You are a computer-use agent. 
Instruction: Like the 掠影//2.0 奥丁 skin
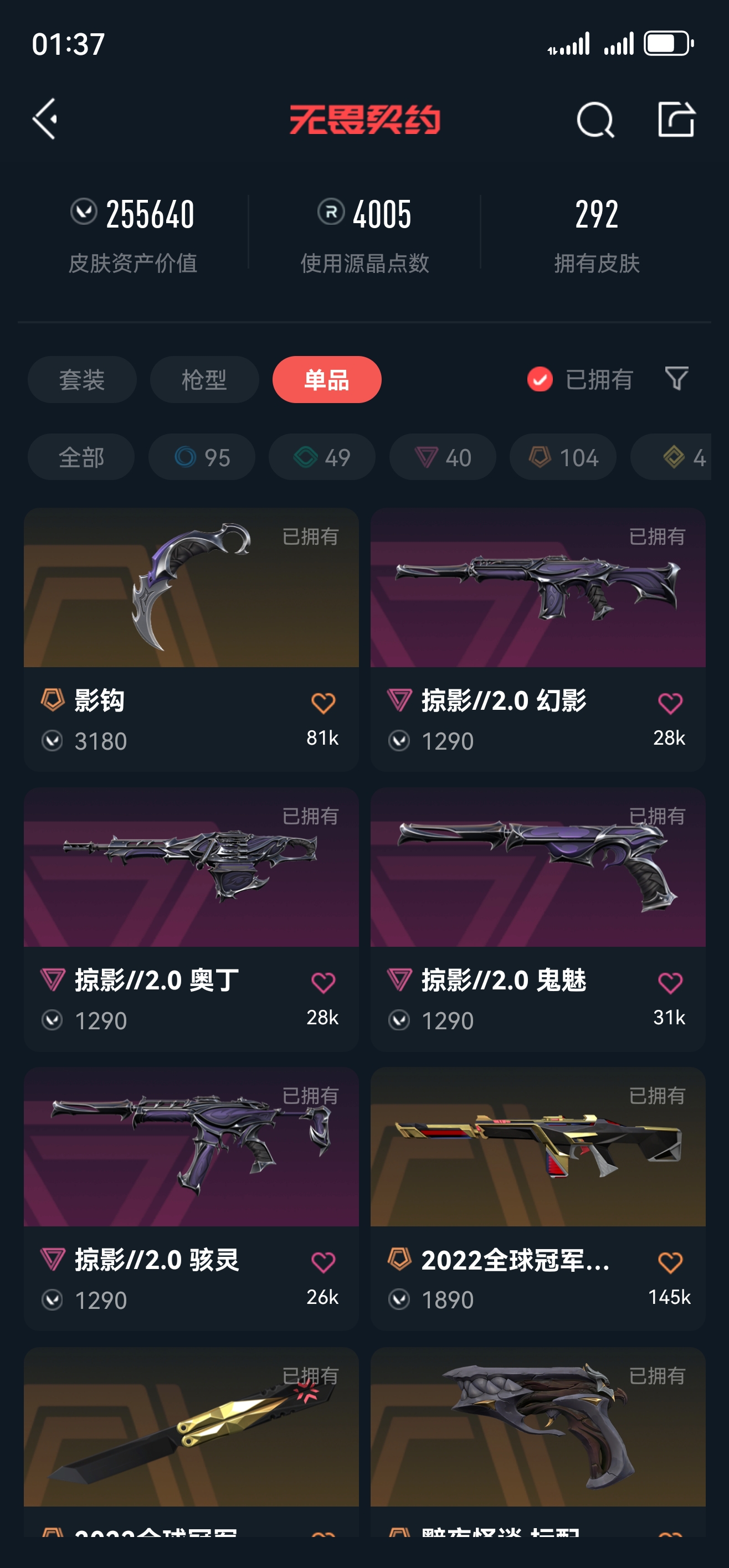tap(323, 982)
